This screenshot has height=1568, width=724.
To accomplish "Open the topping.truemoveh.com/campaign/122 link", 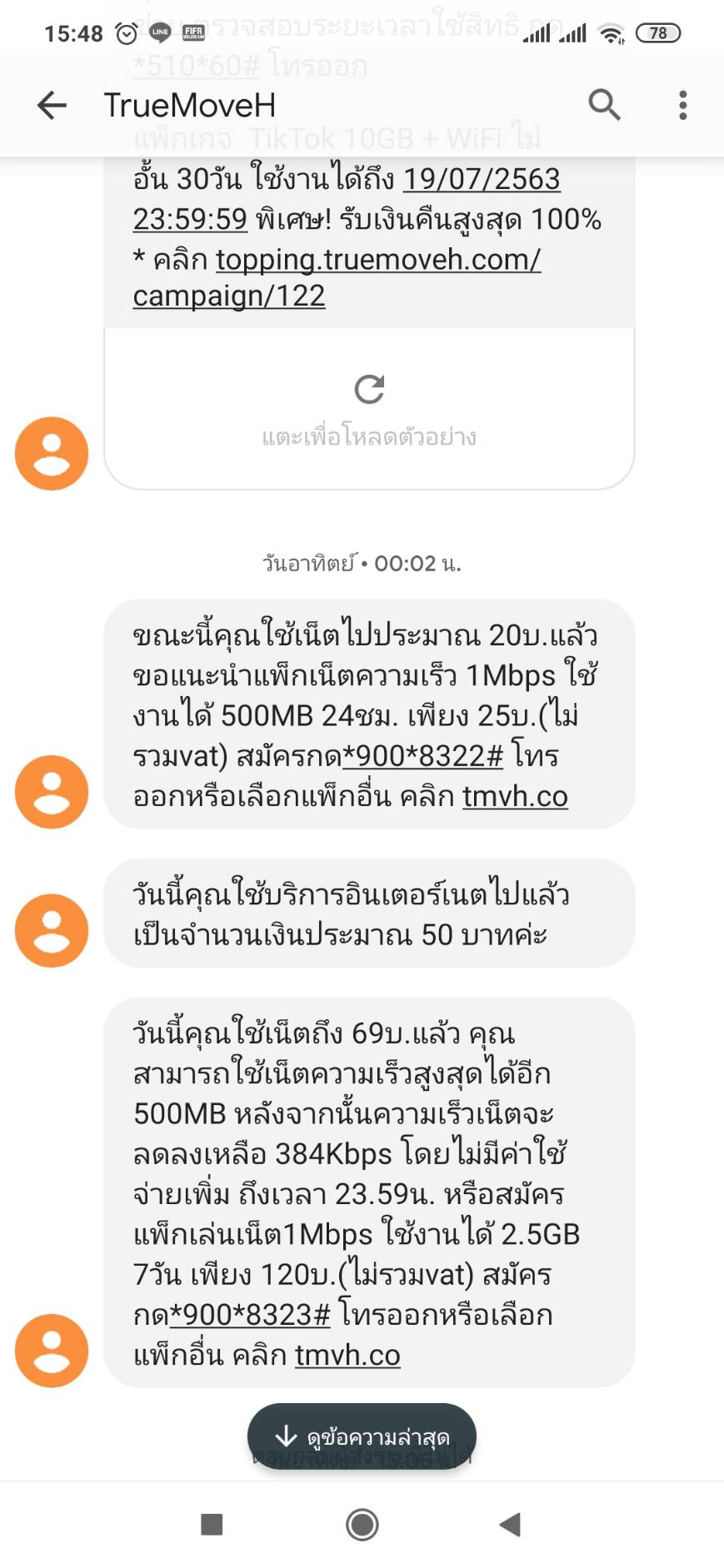I will pyautogui.click(x=337, y=277).
